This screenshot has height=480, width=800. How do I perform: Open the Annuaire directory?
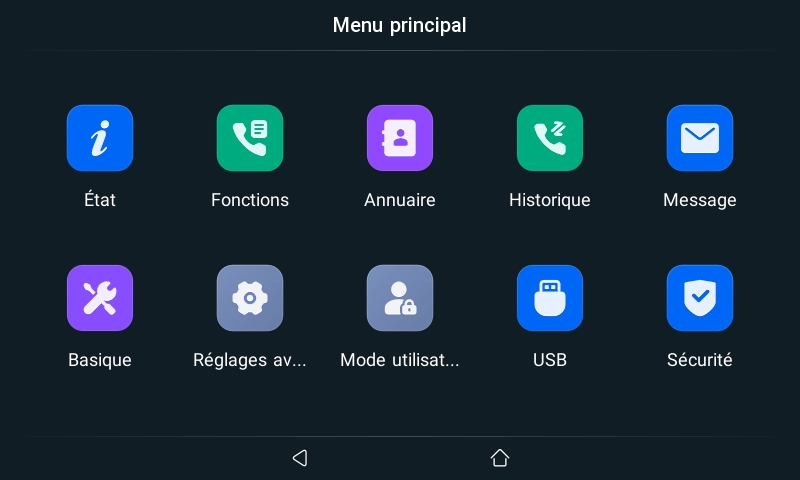coord(400,138)
